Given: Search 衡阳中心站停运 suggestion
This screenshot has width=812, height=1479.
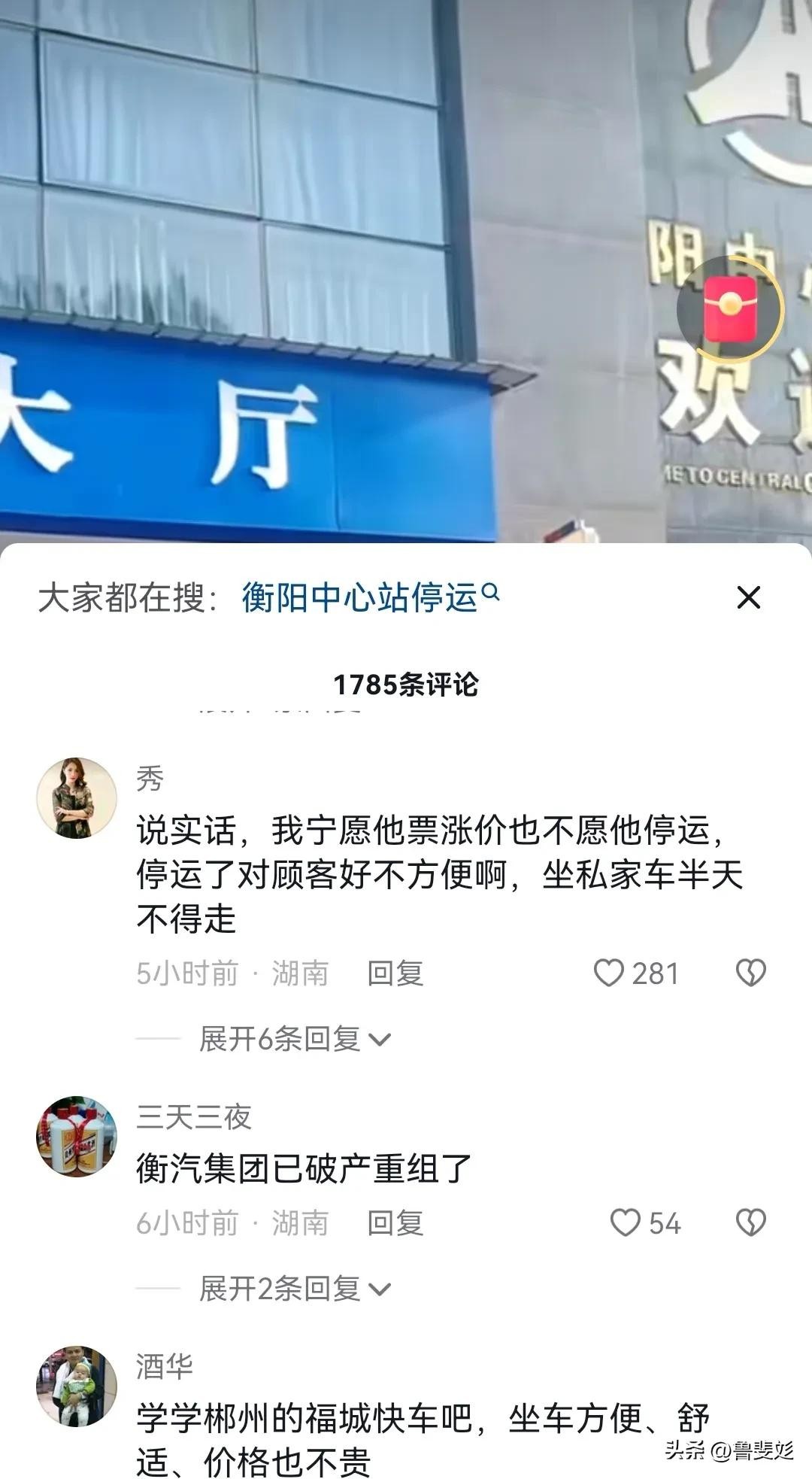Looking at the screenshot, I should point(370,597).
